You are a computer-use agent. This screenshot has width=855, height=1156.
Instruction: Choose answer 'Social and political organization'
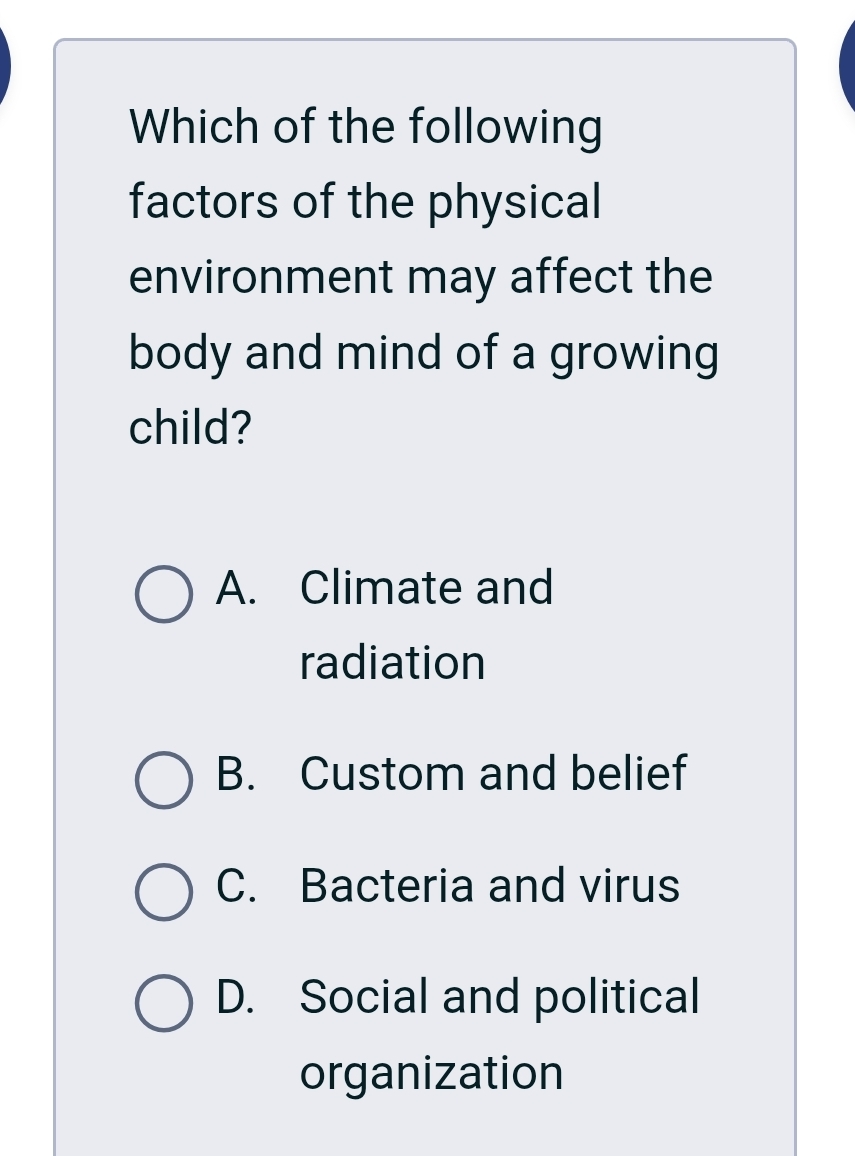(x=499, y=997)
